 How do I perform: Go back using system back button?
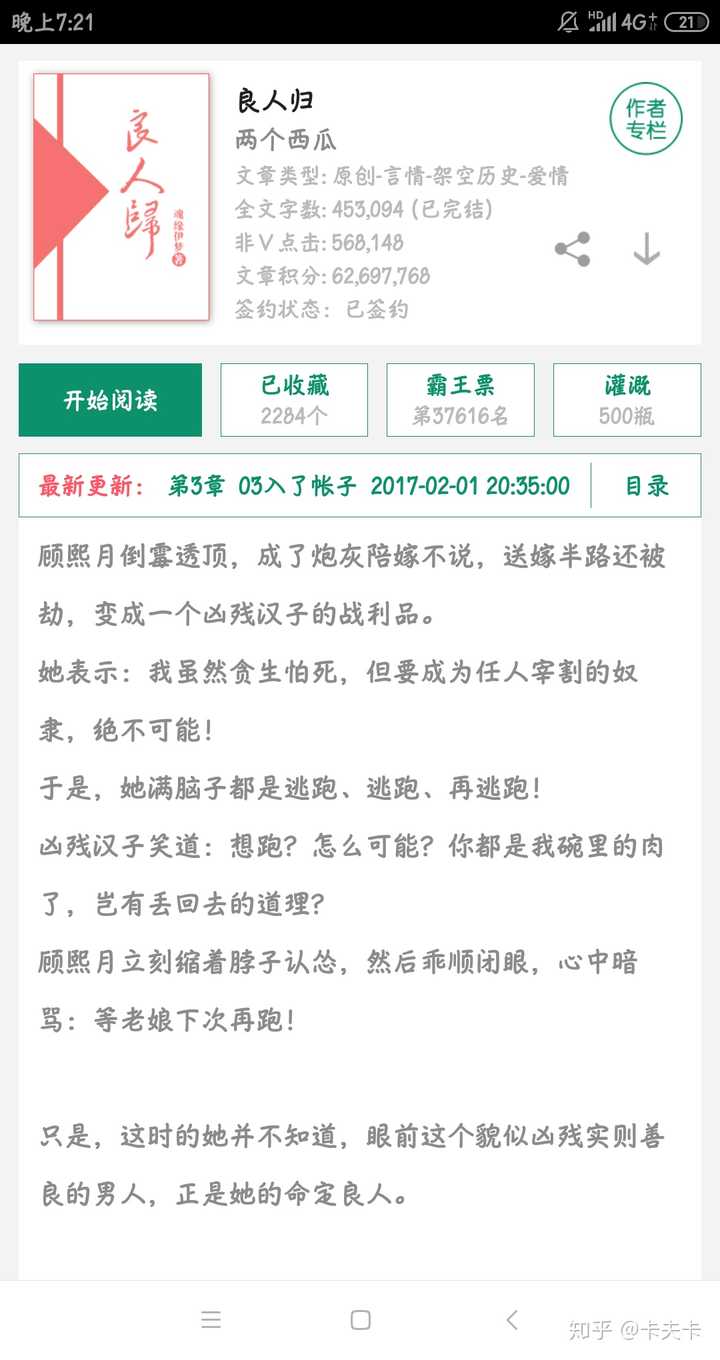[x=512, y=1320]
